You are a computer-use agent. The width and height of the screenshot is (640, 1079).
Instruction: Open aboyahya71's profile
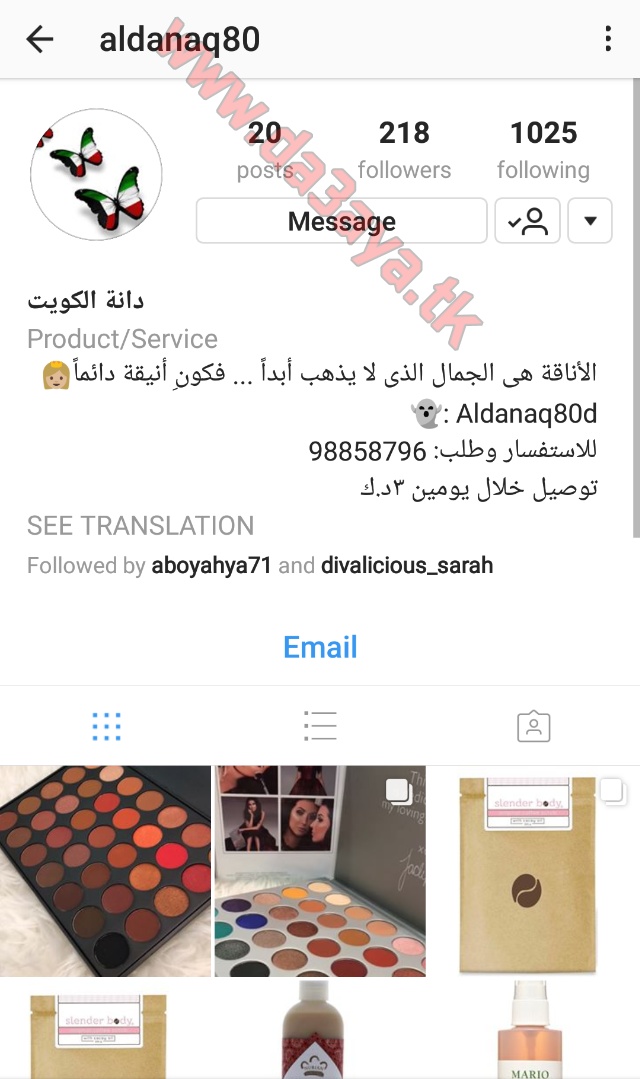(211, 566)
